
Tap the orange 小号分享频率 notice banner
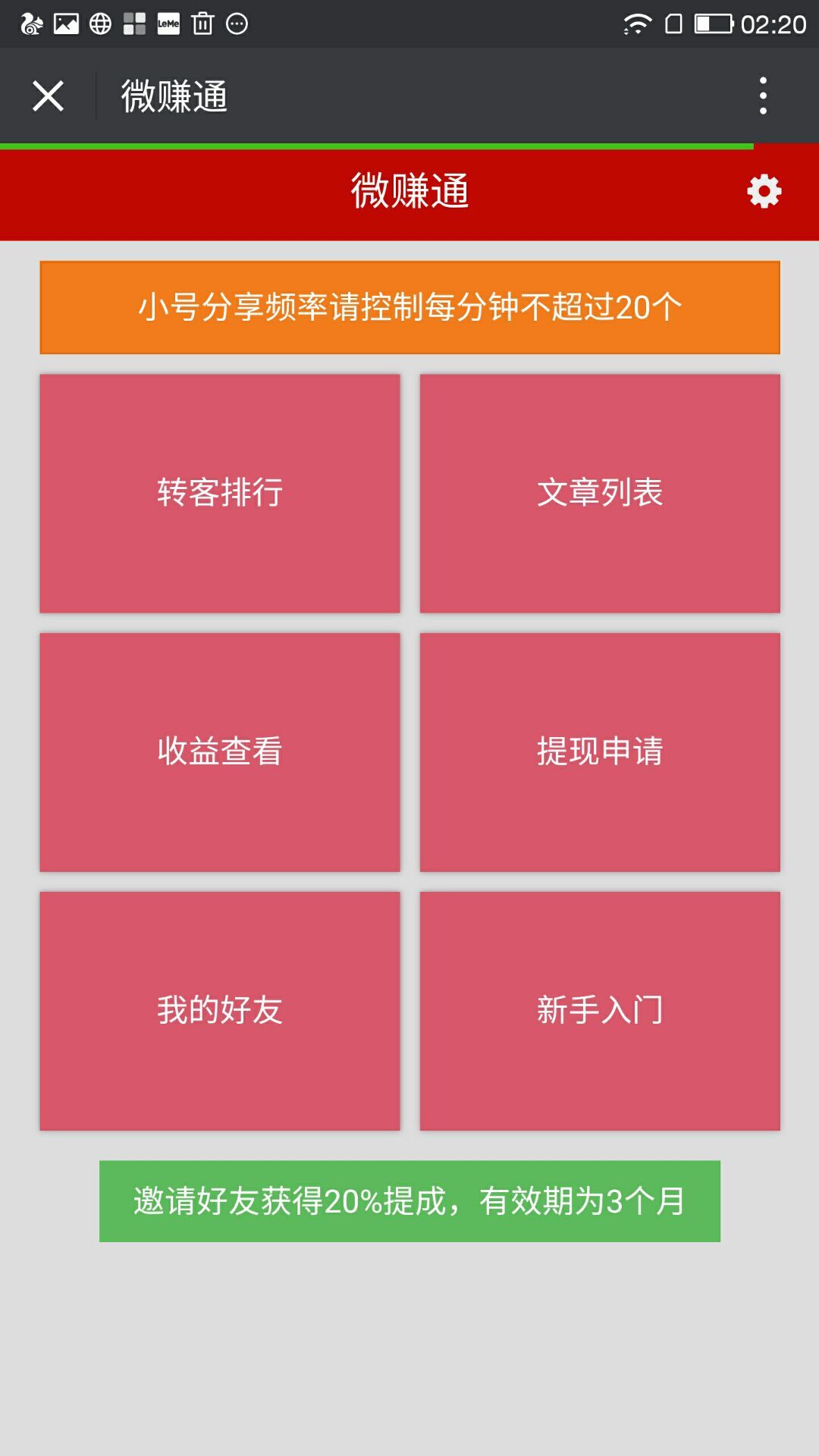pyautogui.click(x=409, y=307)
